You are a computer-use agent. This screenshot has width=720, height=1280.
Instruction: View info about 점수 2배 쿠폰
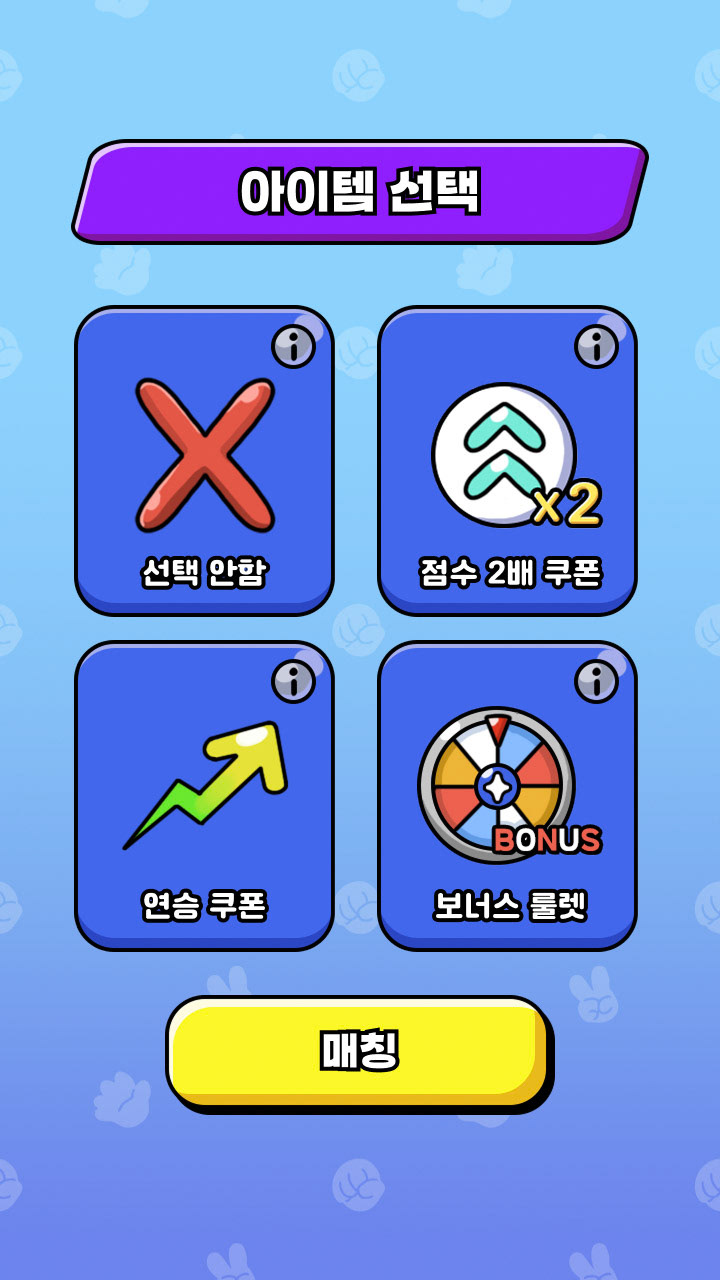pos(596,346)
